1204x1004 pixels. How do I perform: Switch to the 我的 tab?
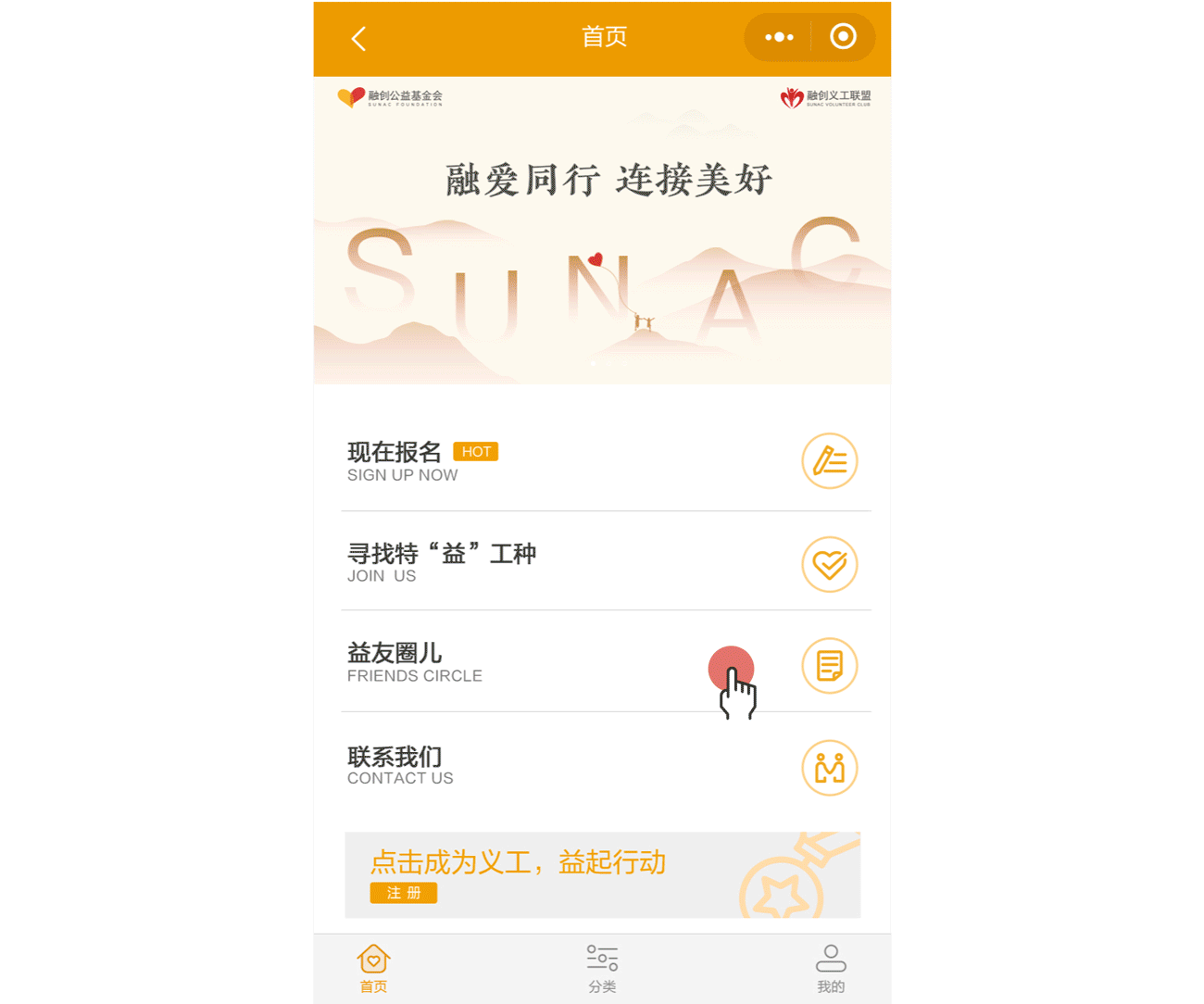click(831, 969)
